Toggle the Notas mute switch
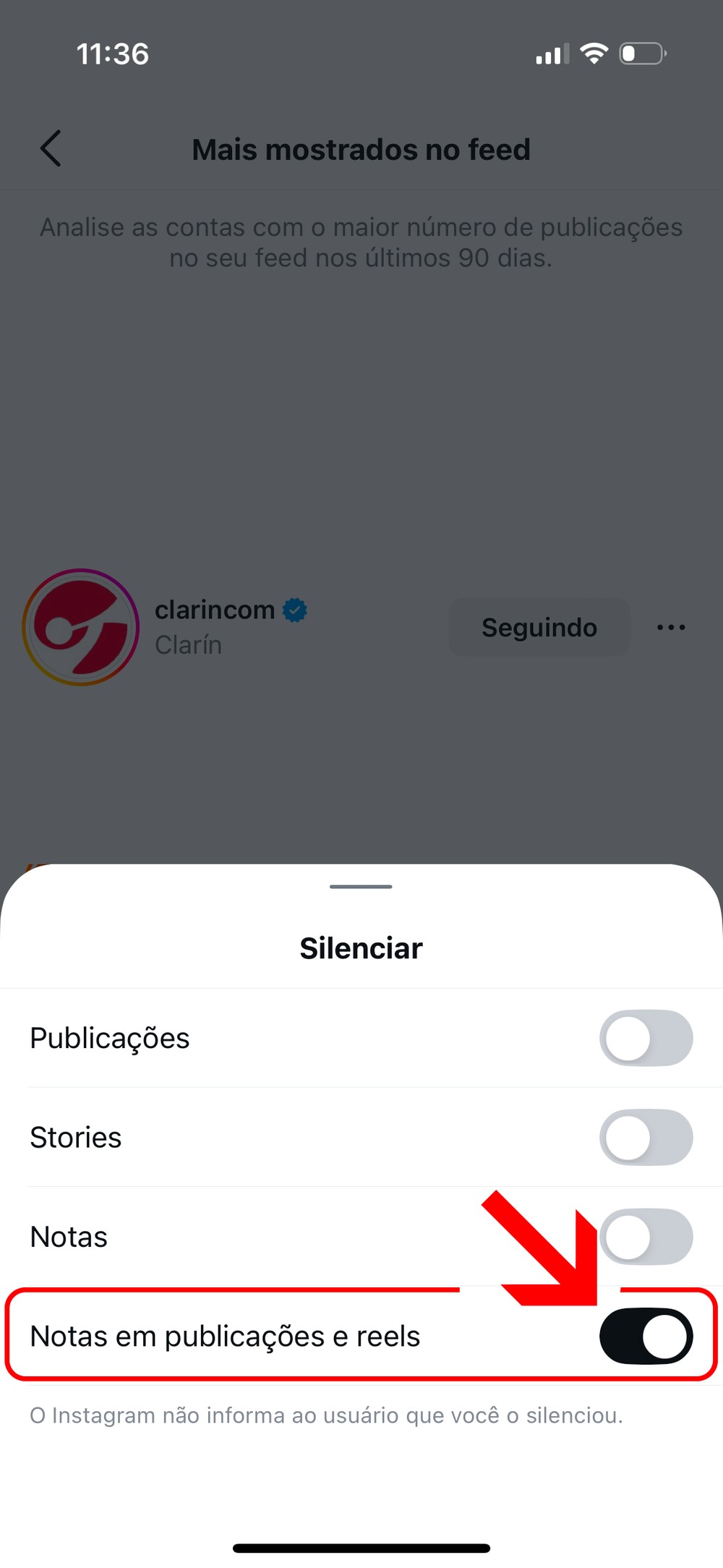This screenshot has height=1568, width=723. click(x=646, y=1236)
